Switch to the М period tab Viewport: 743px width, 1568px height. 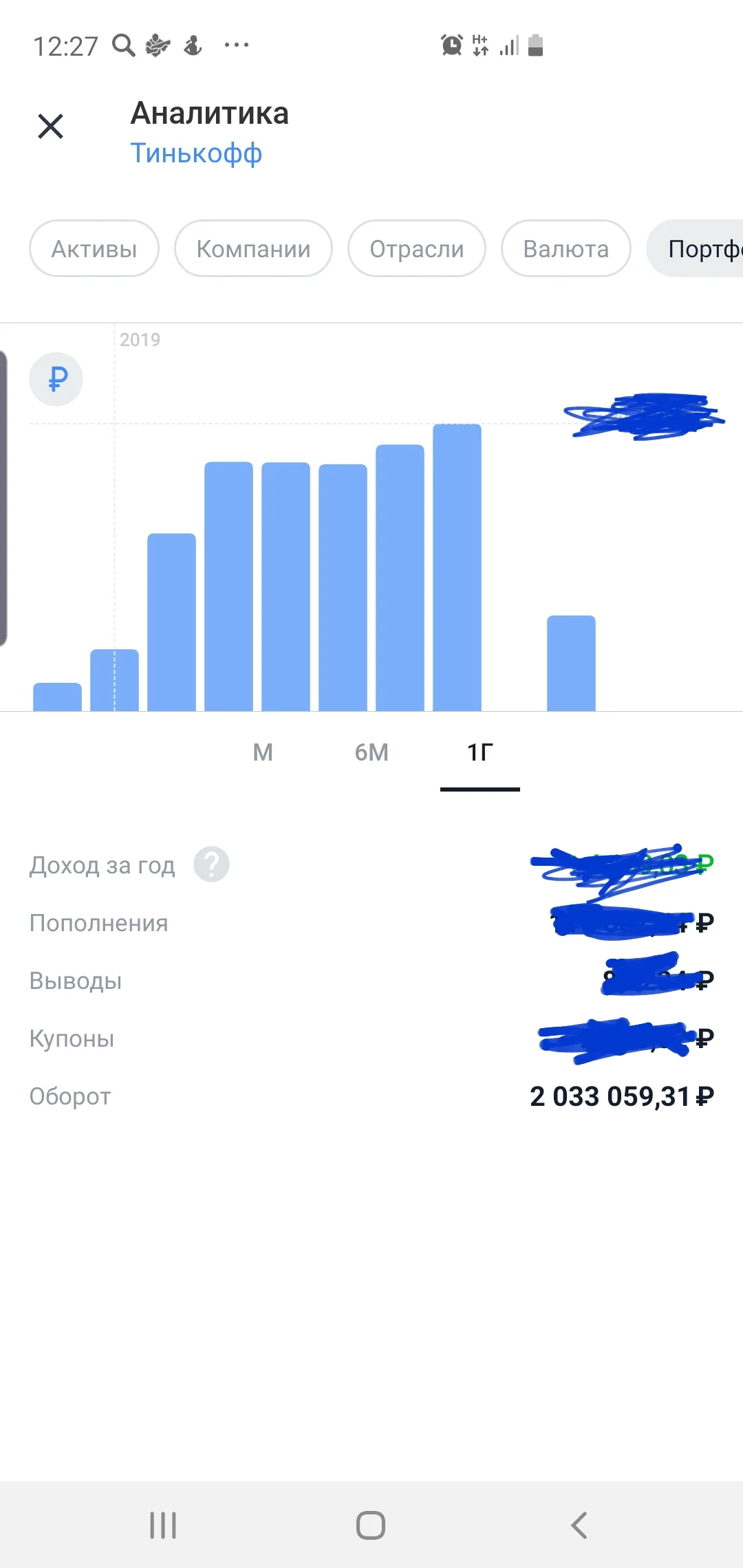coord(262,752)
